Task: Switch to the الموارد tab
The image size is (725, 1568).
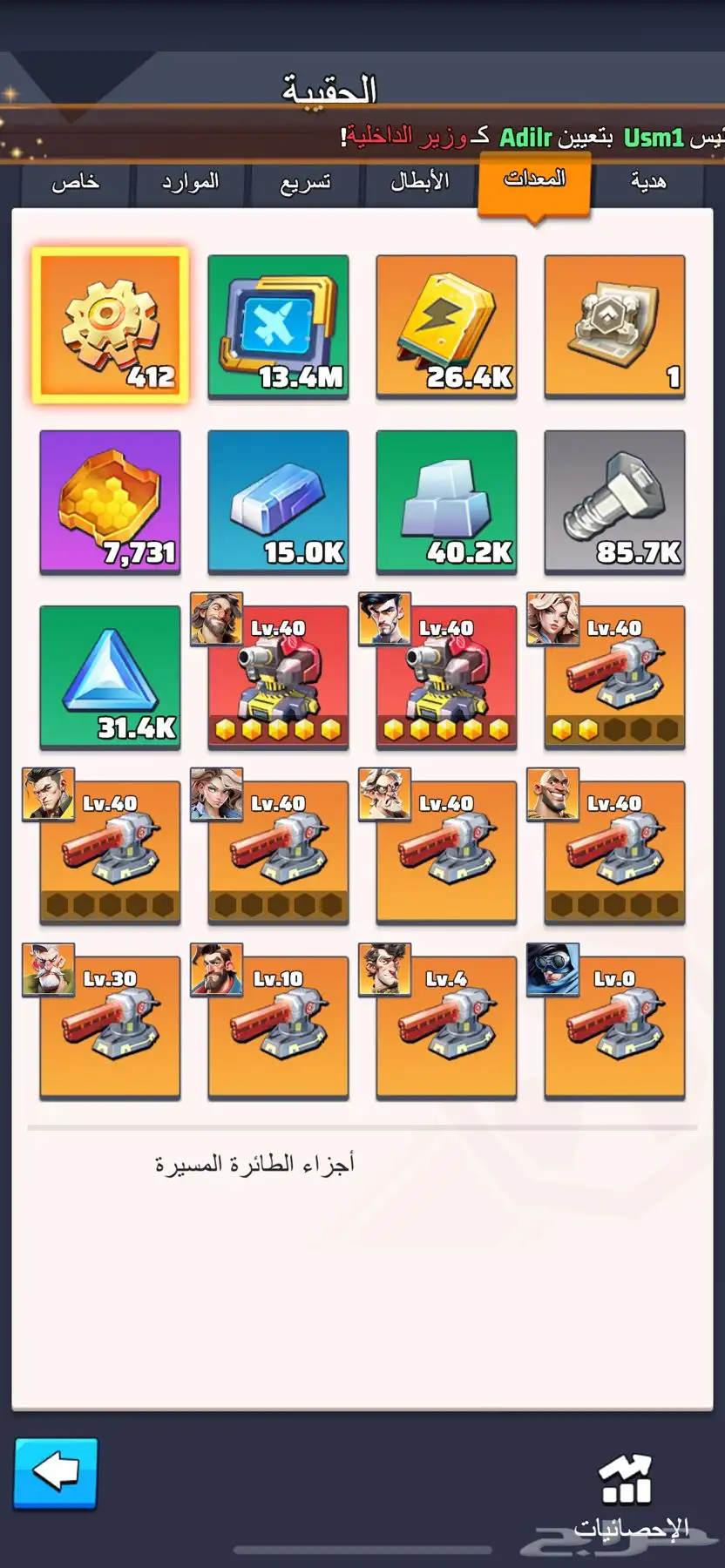Action: pos(190,182)
